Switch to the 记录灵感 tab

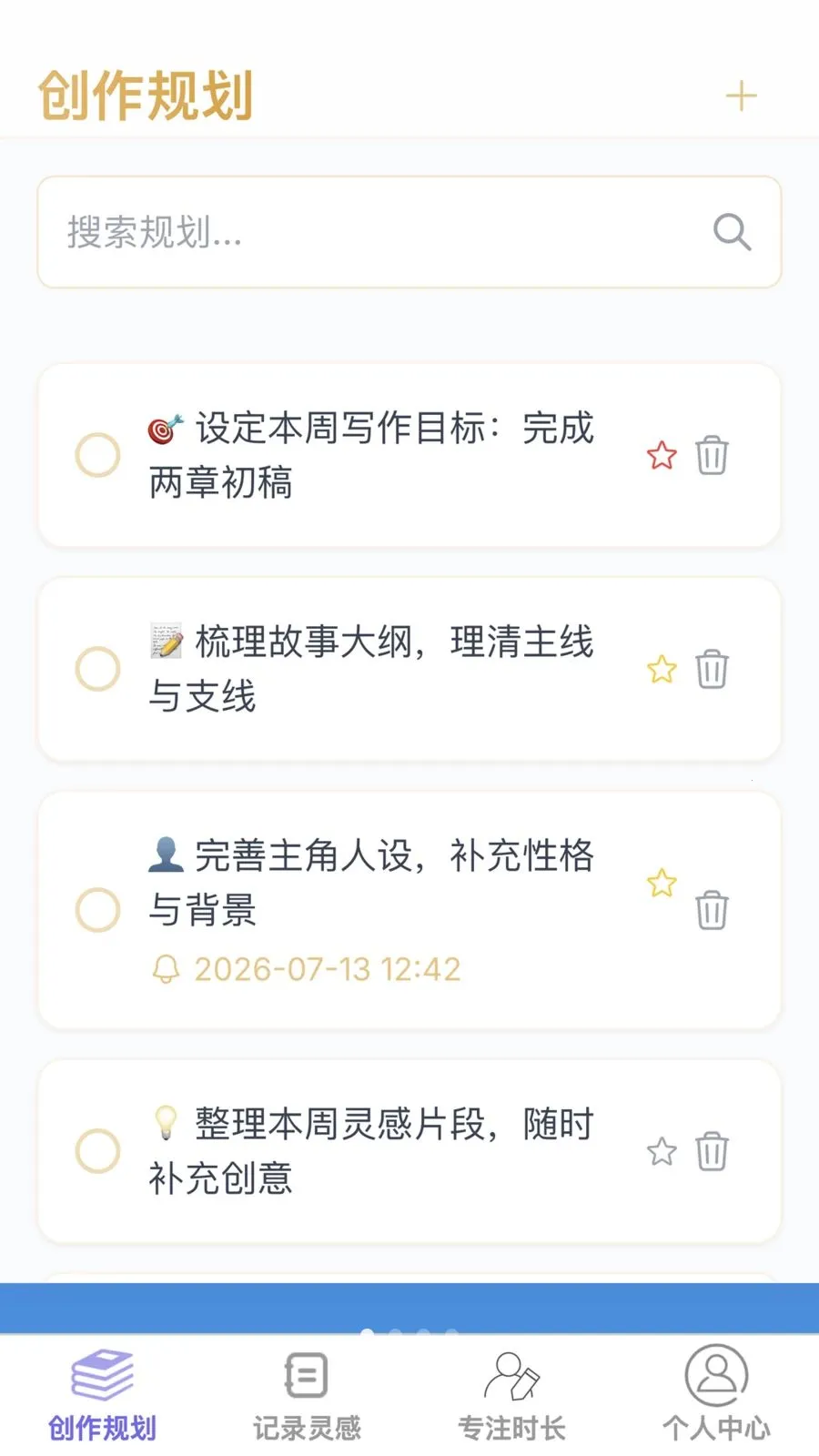coord(307,1397)
